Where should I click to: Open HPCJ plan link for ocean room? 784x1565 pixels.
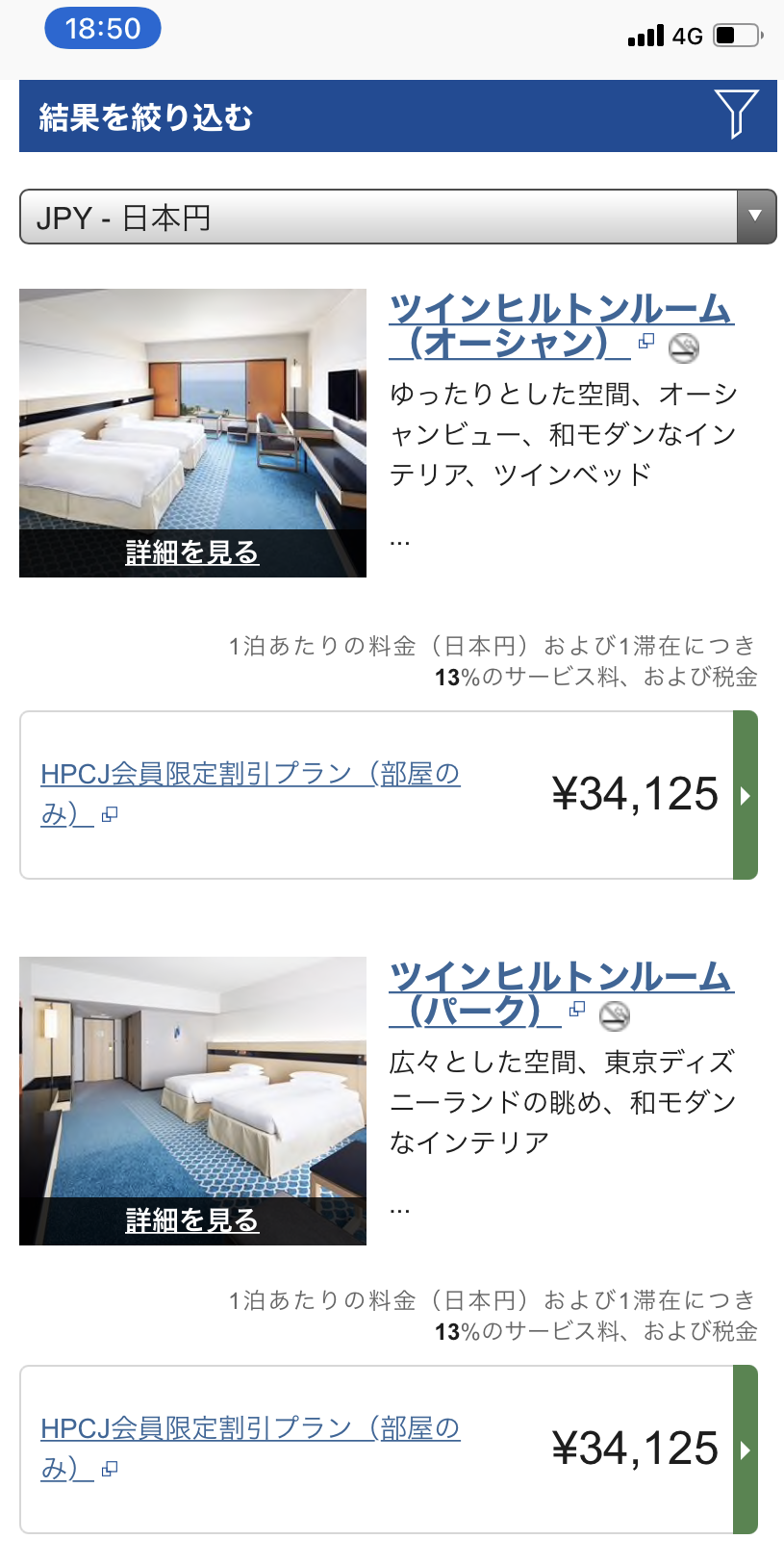click(250, 794)
